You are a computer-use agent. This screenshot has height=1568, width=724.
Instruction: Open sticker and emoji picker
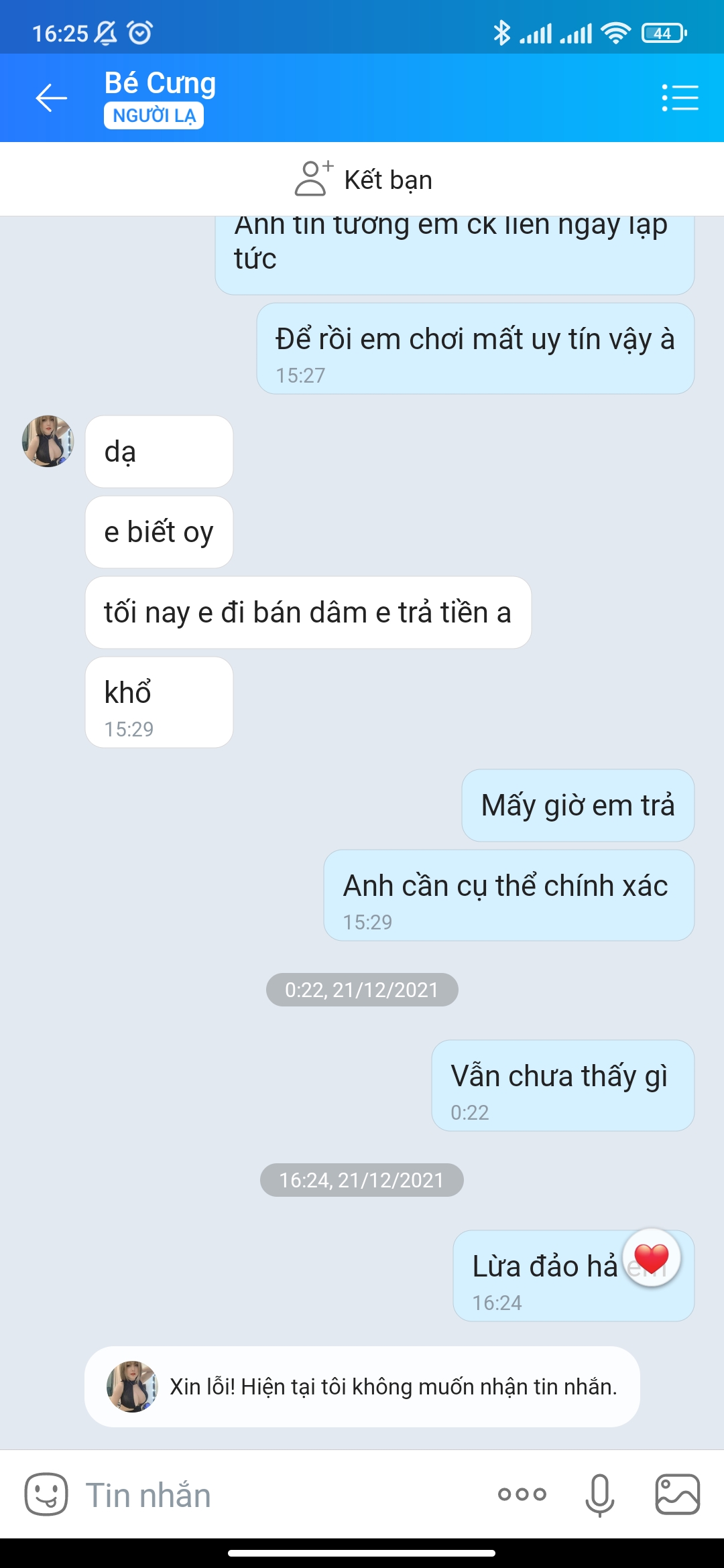tap(46, 1494)
